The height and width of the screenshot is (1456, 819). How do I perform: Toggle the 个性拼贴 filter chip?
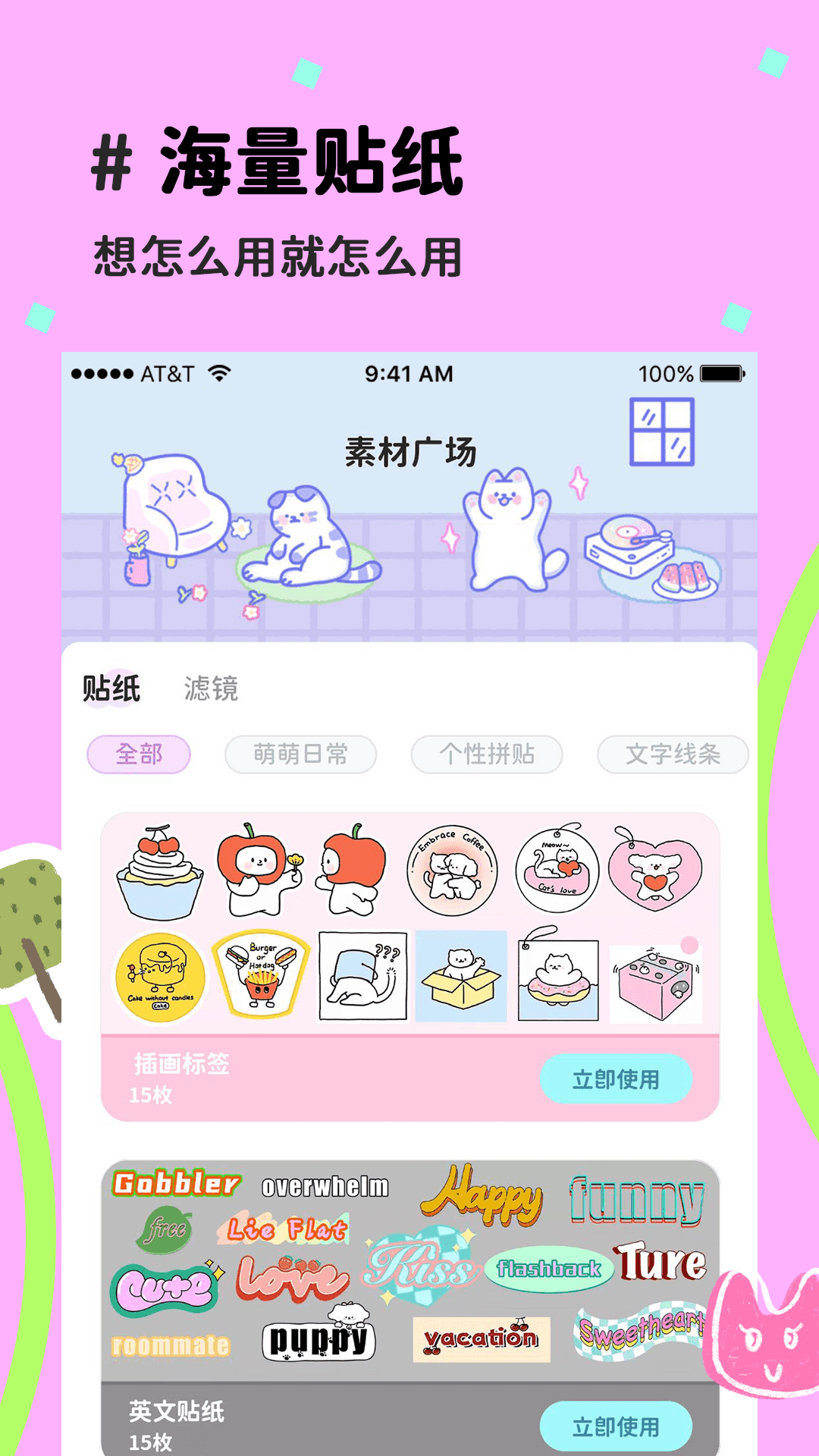487,755
